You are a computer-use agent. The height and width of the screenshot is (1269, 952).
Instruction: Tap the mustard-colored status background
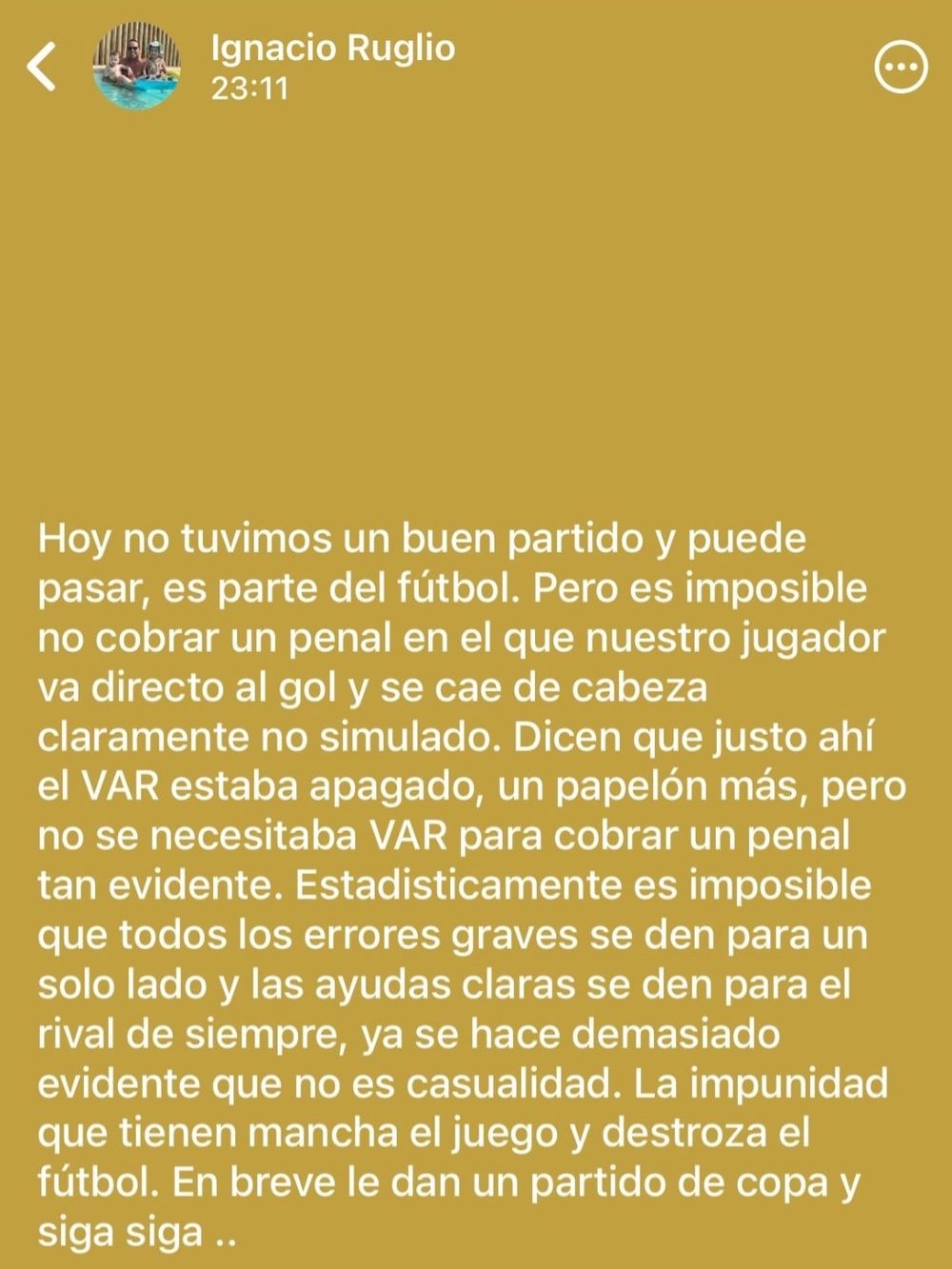[476, 314]
